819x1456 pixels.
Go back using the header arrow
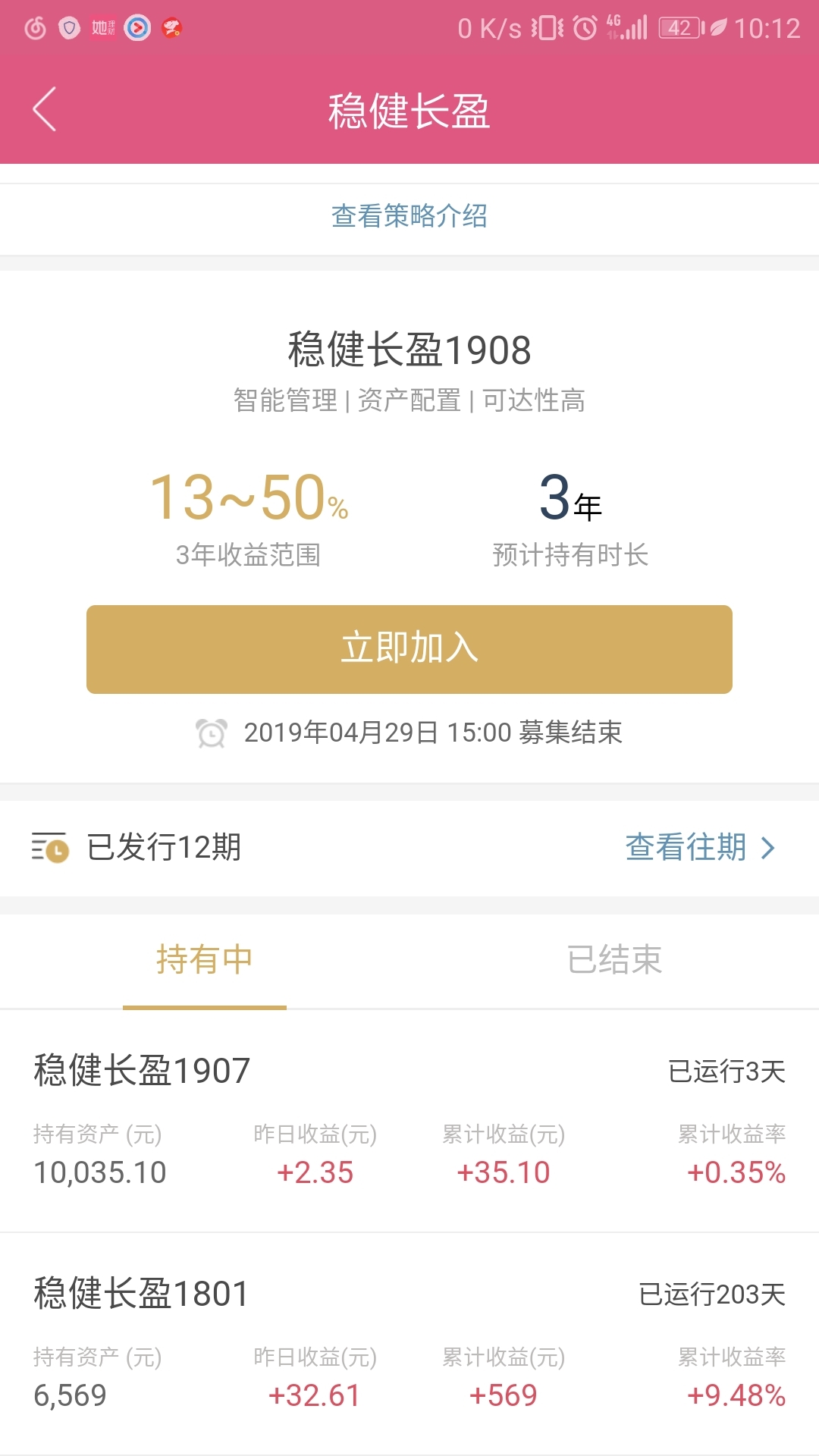45,109
